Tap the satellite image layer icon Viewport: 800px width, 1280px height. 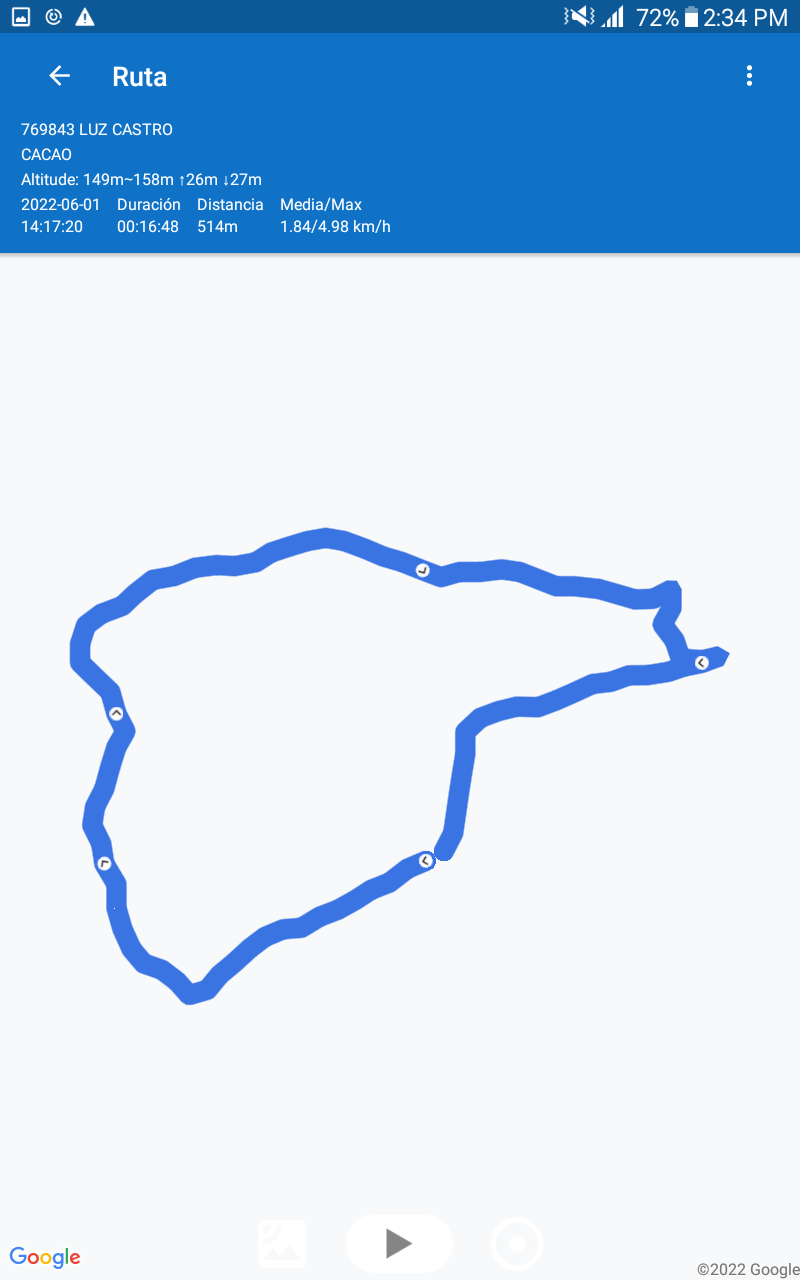pos(282,1244)
